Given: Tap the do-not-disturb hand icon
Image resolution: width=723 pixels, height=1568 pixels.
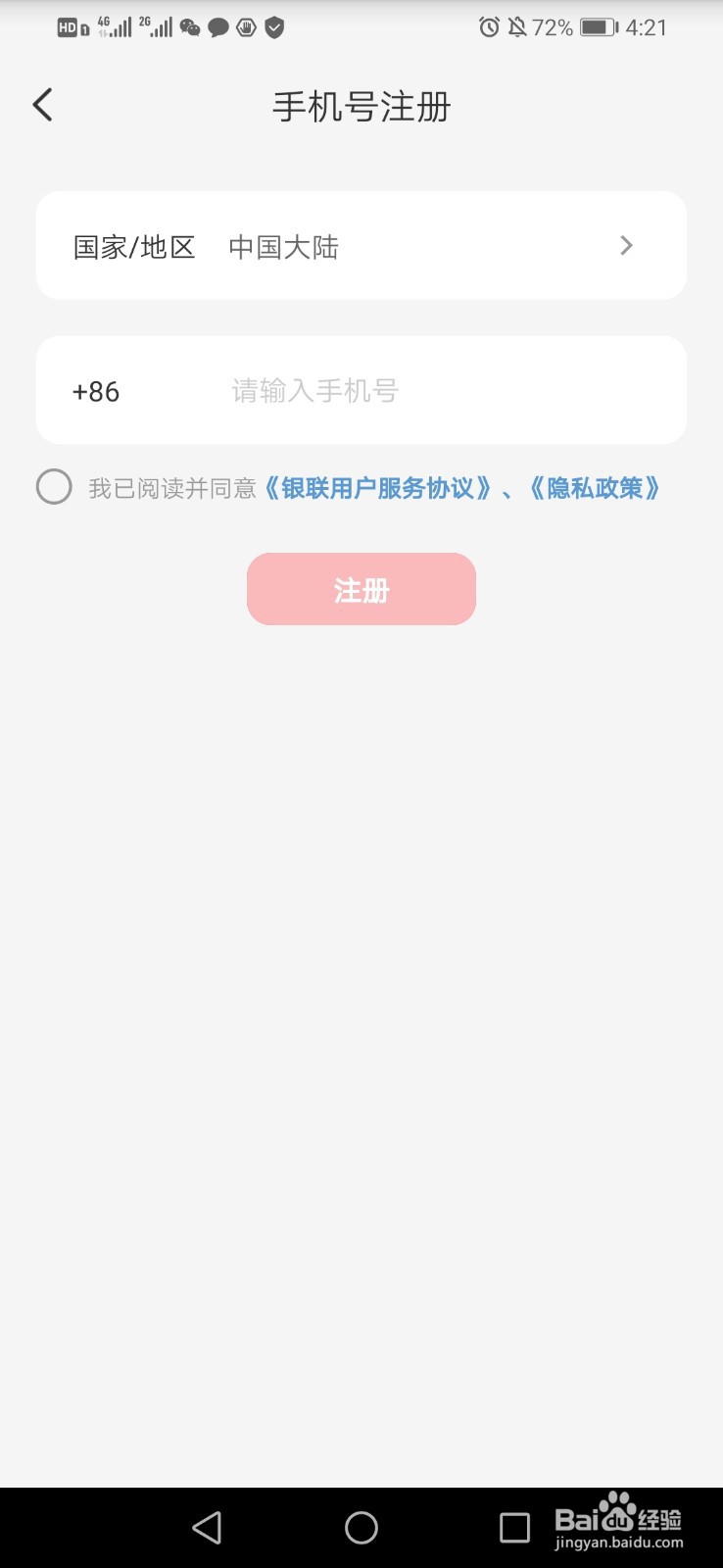Looking at the screenshot, I should [x=247, y=26].
